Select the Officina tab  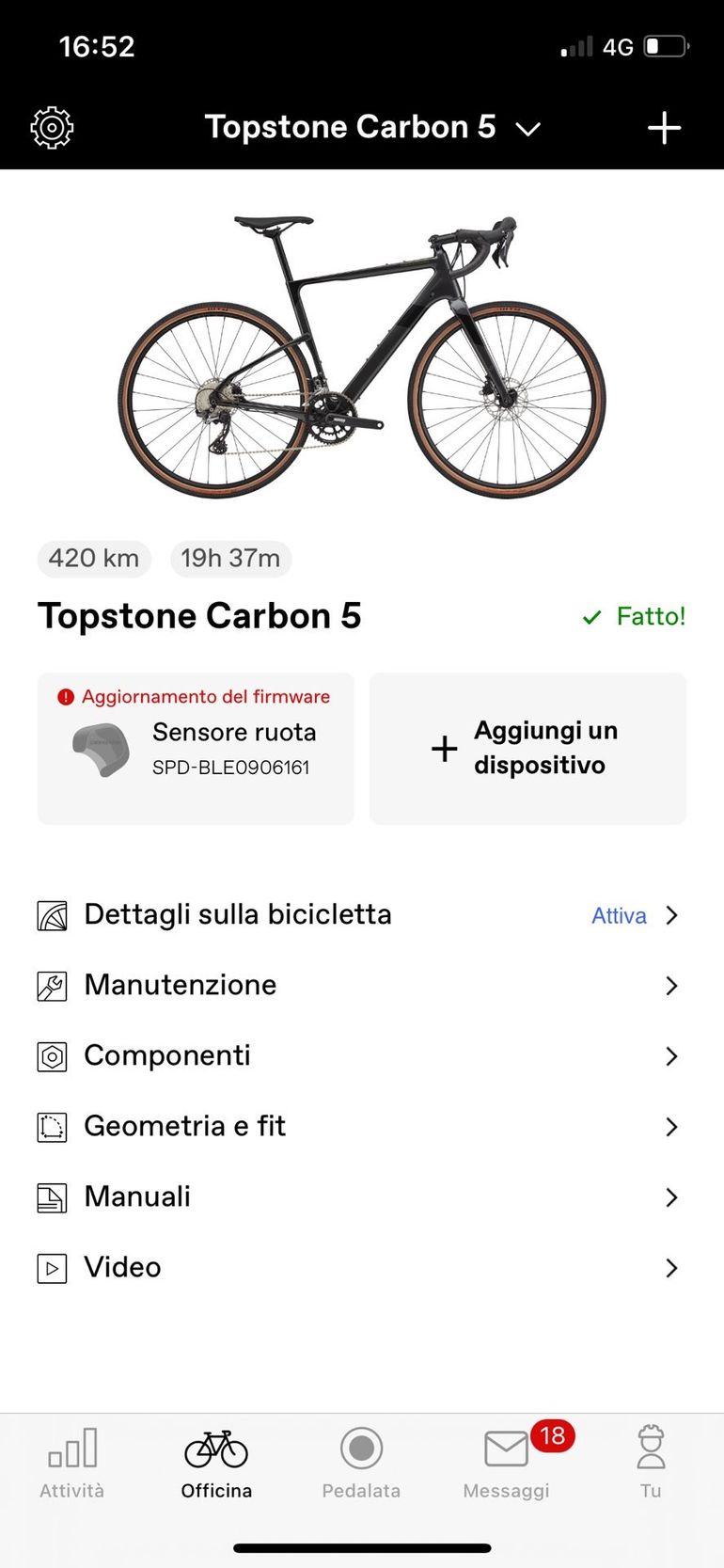click(216, 1463)
